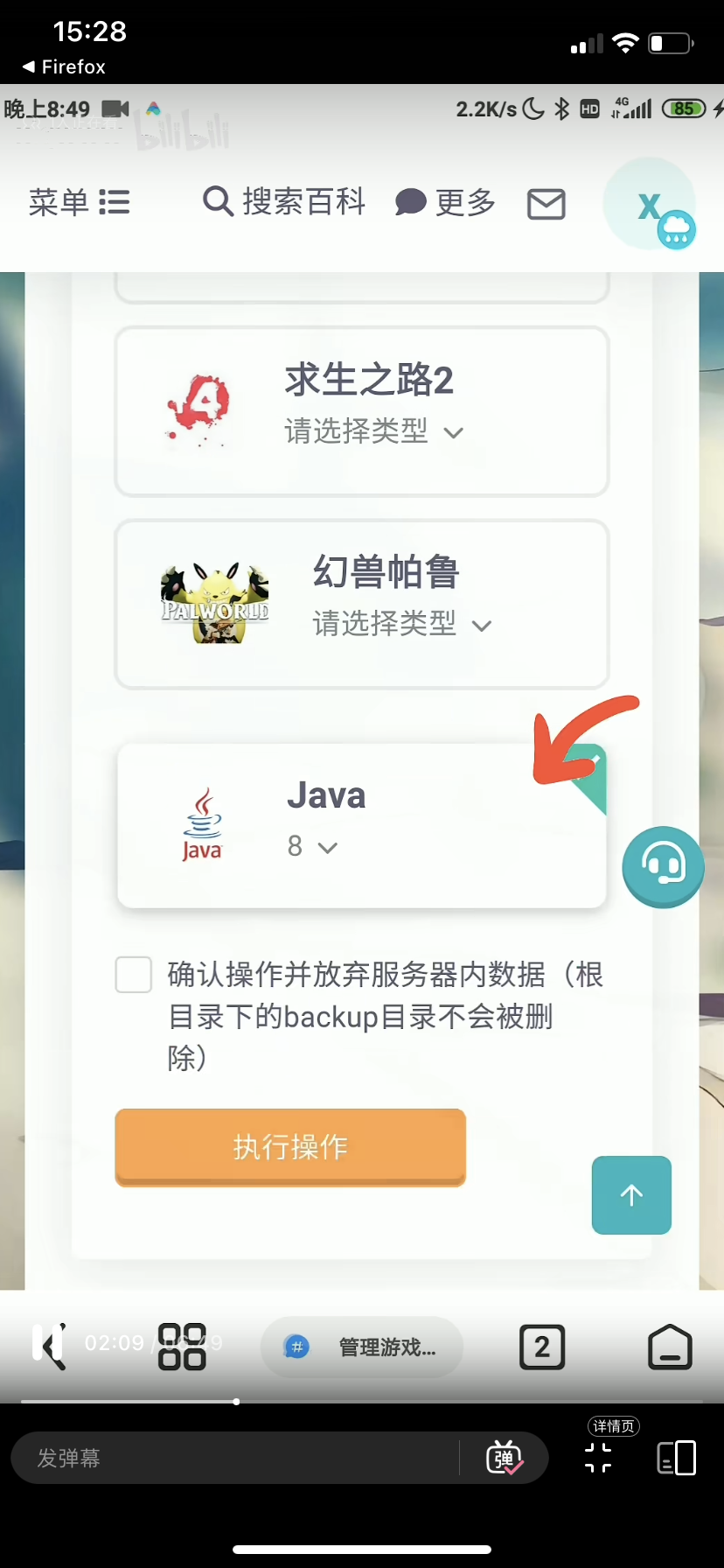The width and height of the screenshot is (724, 1568).
Task: Select the 管理游戏 chapter pill
Action: click(361, 1347)
